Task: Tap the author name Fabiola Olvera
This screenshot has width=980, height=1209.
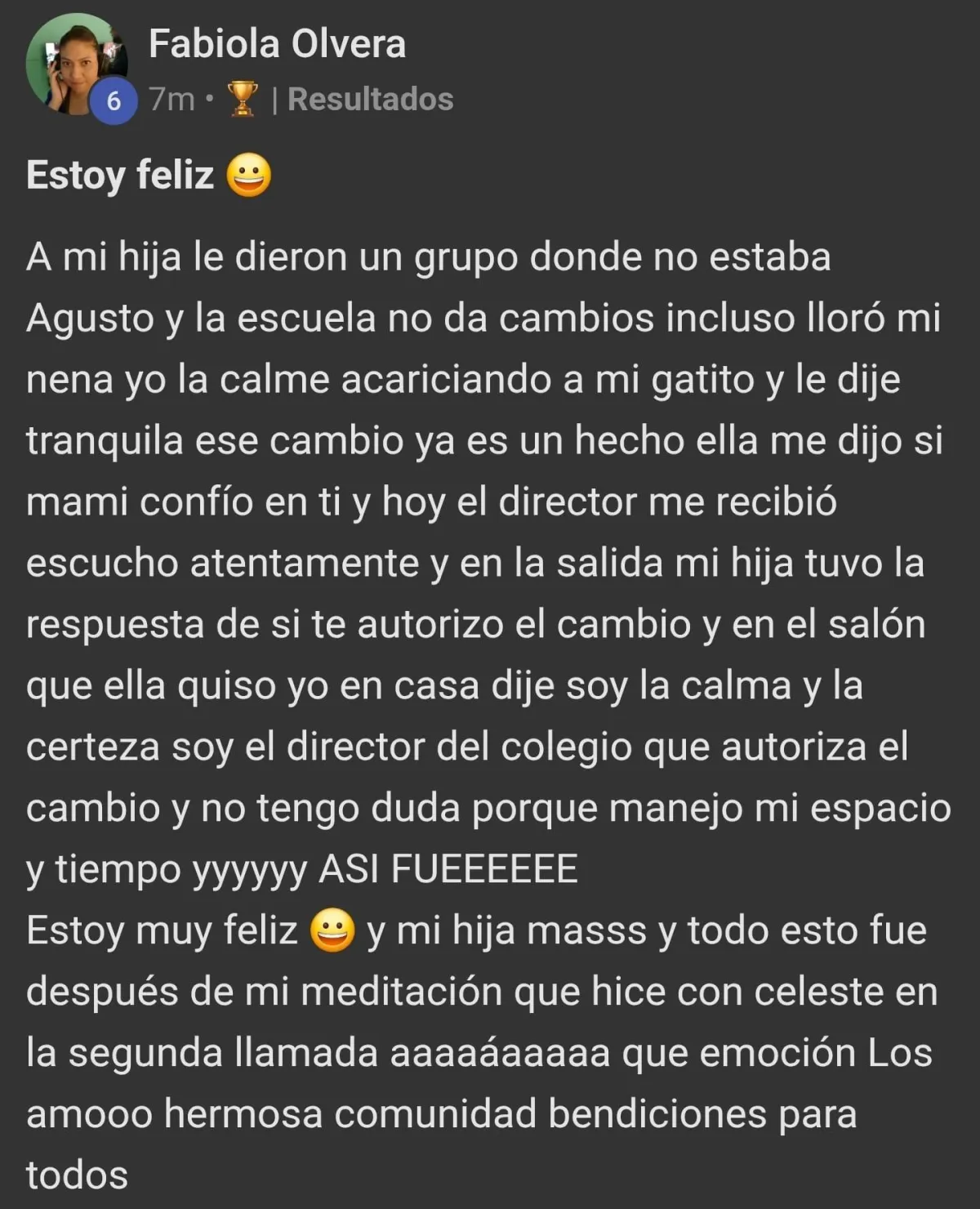Action: coord(277,44)
